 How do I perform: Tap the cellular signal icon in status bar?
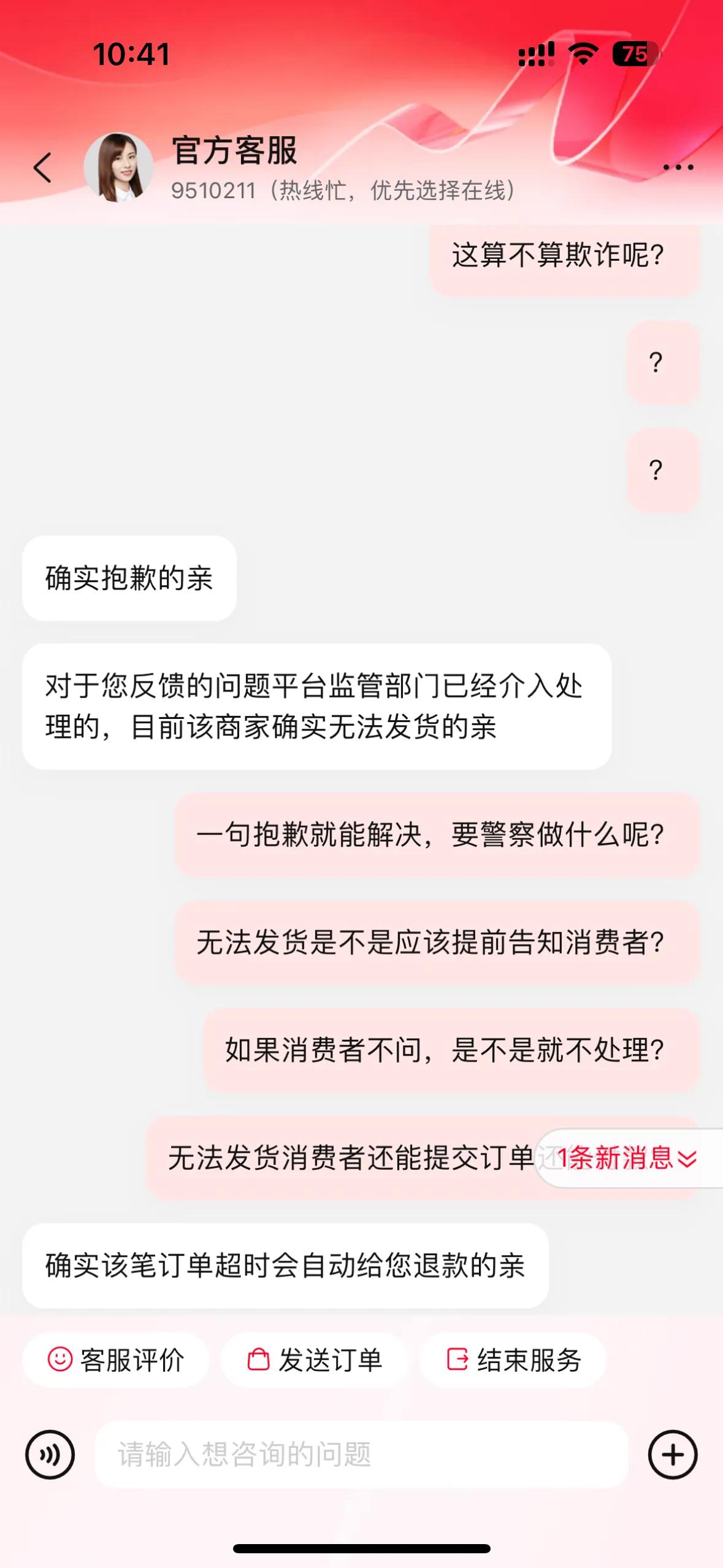point(535,54)
